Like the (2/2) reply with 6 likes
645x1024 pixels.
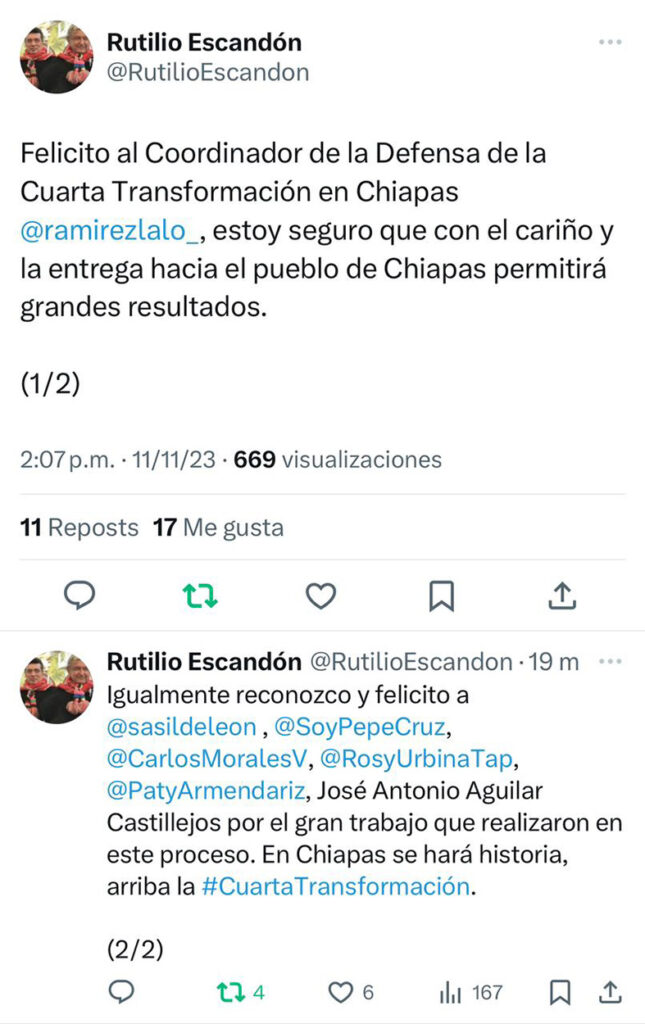point(342,992)
